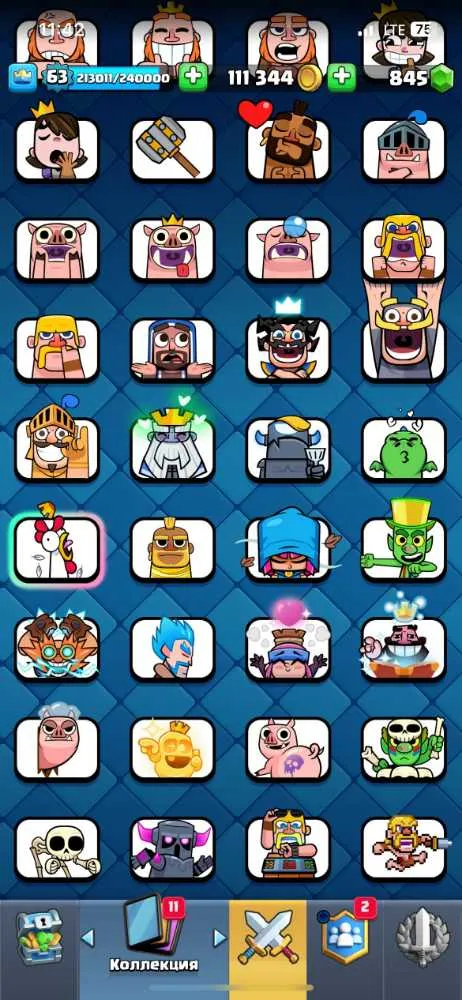Select the hammer emote

point(172,148)
